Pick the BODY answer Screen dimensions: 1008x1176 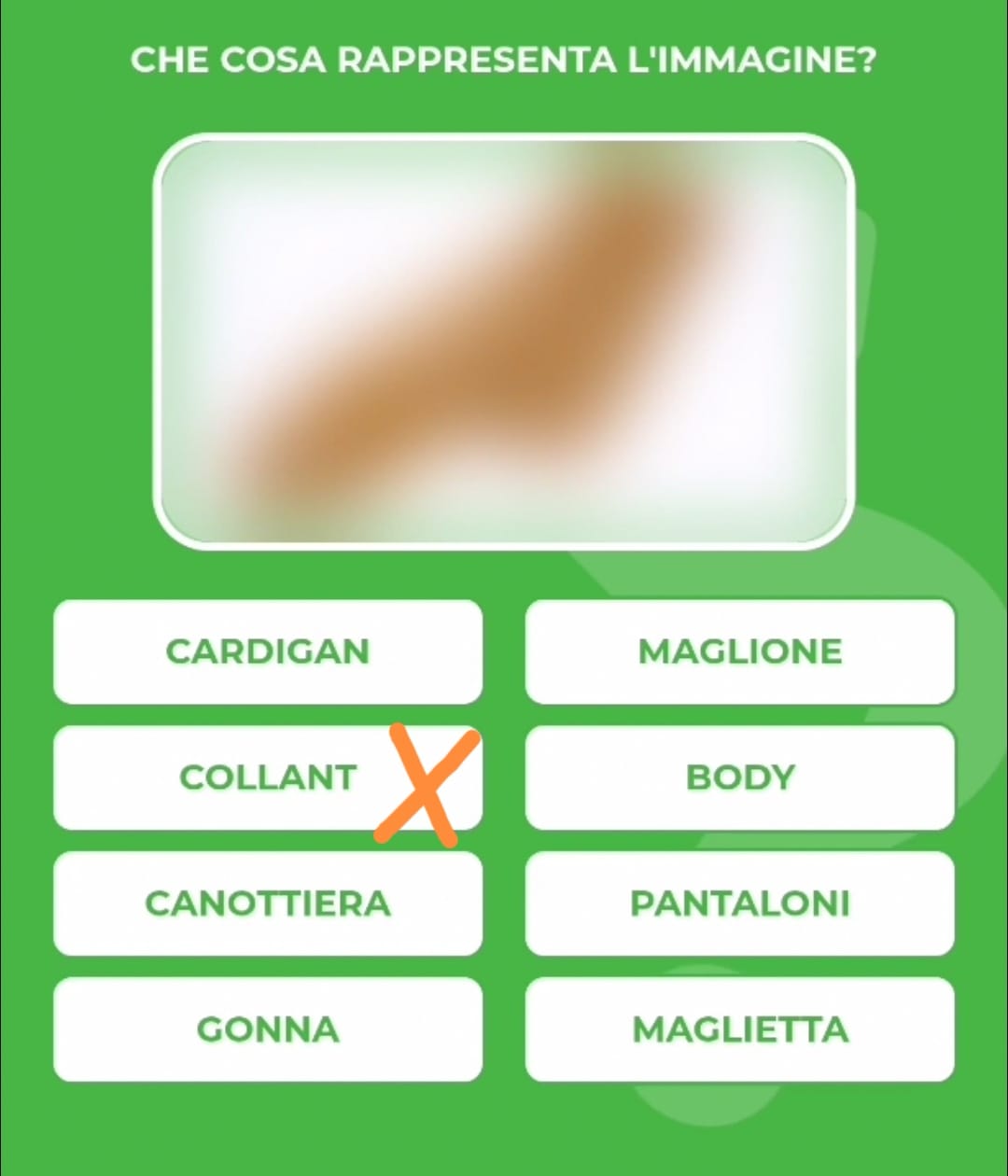(x=739, y=777)
